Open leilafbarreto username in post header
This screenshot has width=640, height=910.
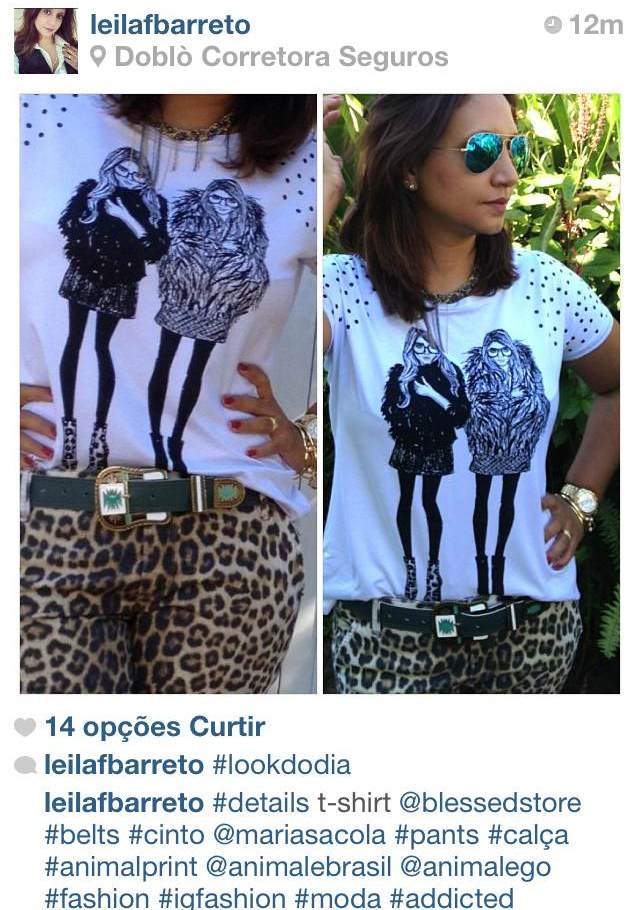(171, 26)
